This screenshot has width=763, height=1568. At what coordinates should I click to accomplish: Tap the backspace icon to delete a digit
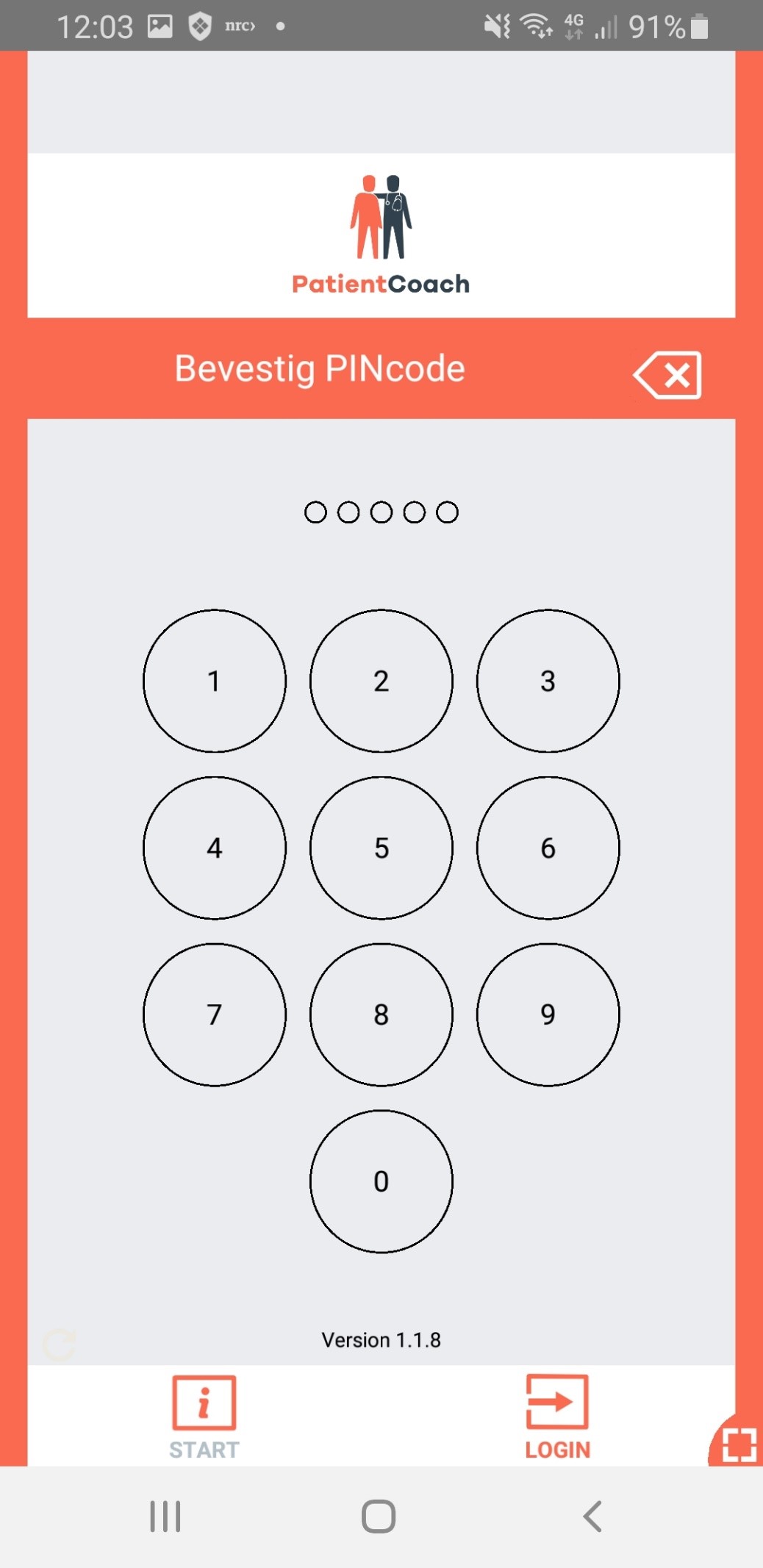coord(666,375)
